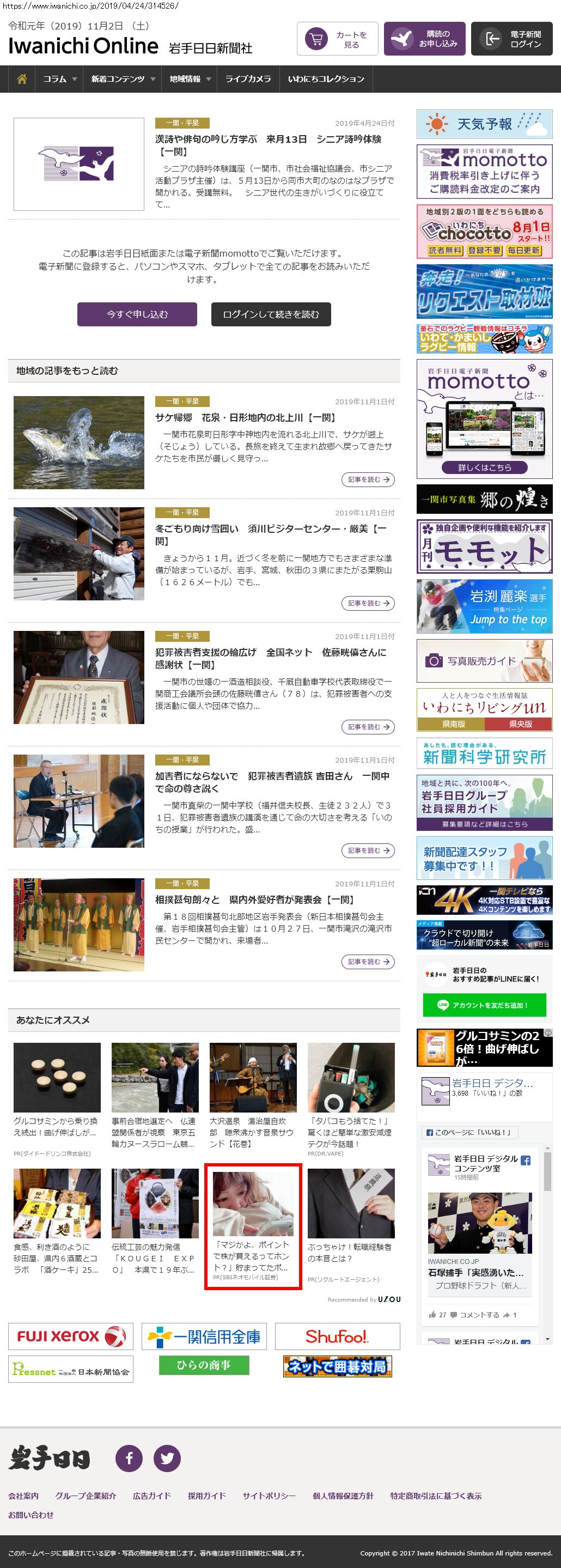View the shopping cart (カートを見る)
Screen dimensions: 561x1568
(x=337, y=40)
